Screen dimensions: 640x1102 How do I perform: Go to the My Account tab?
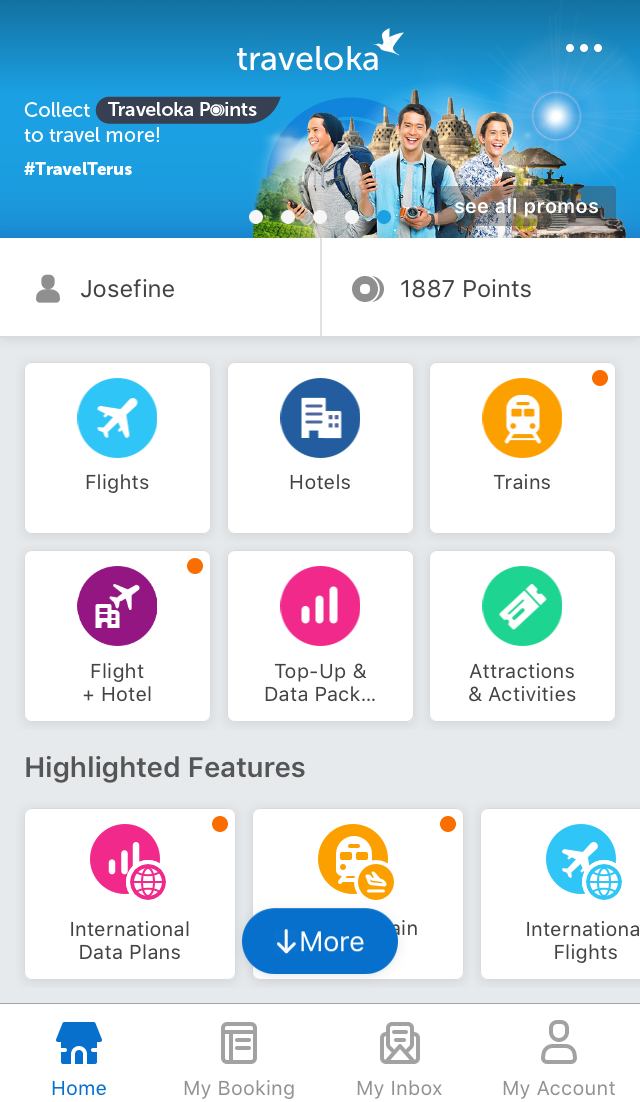pos(559,1057)
